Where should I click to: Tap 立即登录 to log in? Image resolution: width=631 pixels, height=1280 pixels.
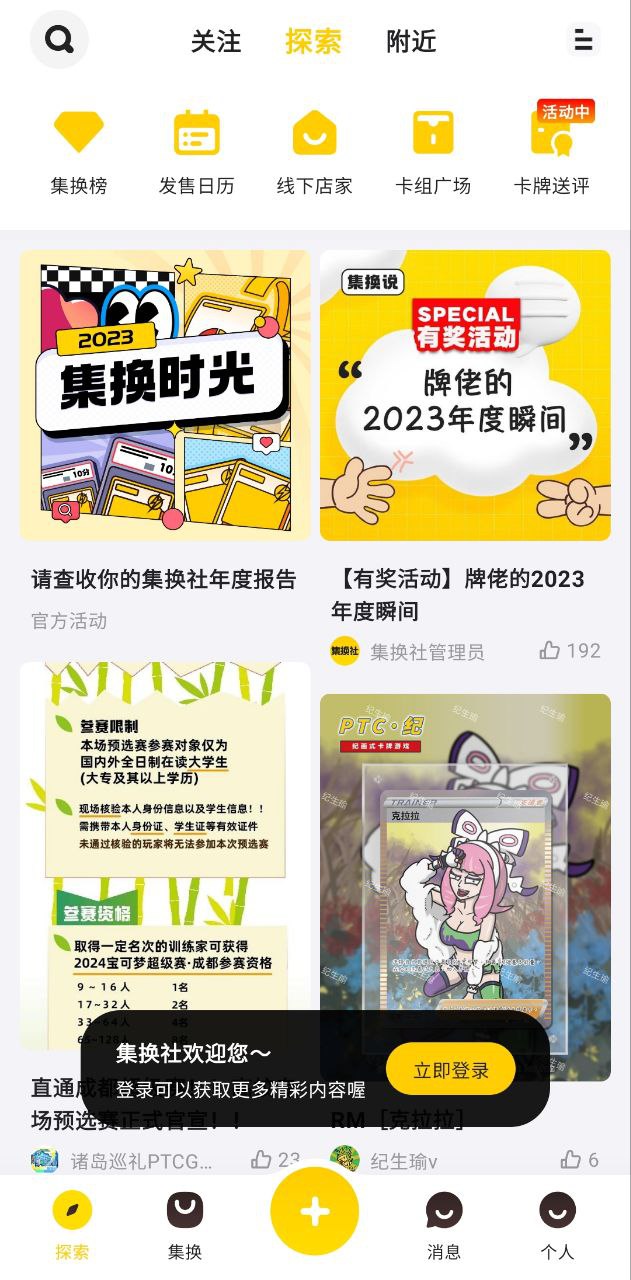tap(451, 1071)
